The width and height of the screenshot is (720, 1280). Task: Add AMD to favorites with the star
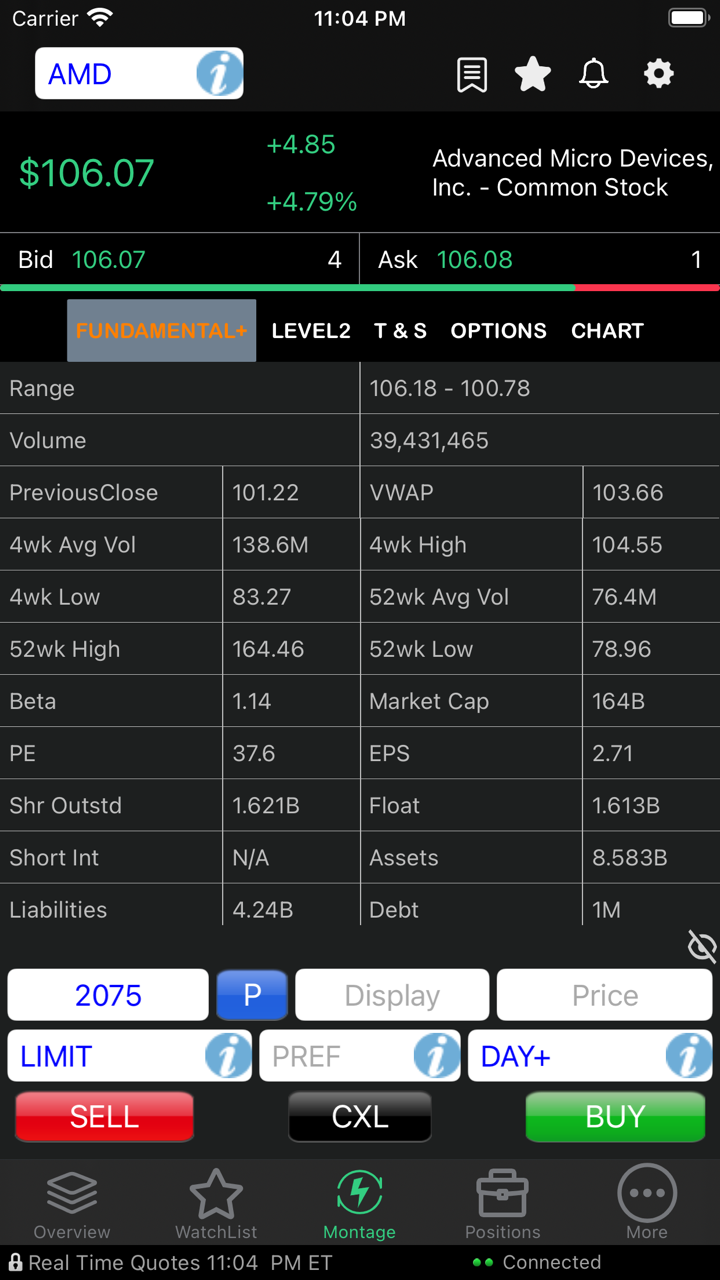[x=533, y=75]
